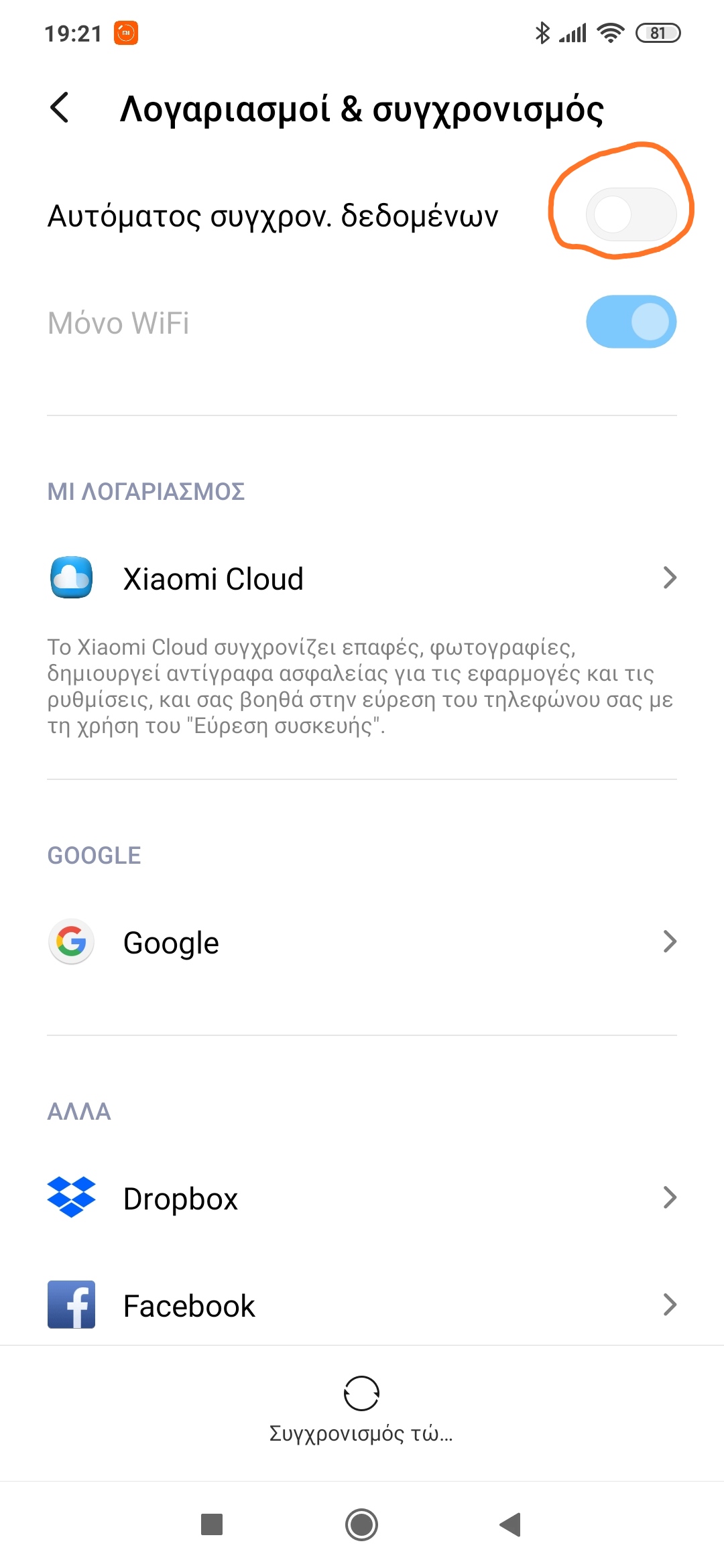Go back from Λογαριασμοί & συγχρονισμός

60,108
